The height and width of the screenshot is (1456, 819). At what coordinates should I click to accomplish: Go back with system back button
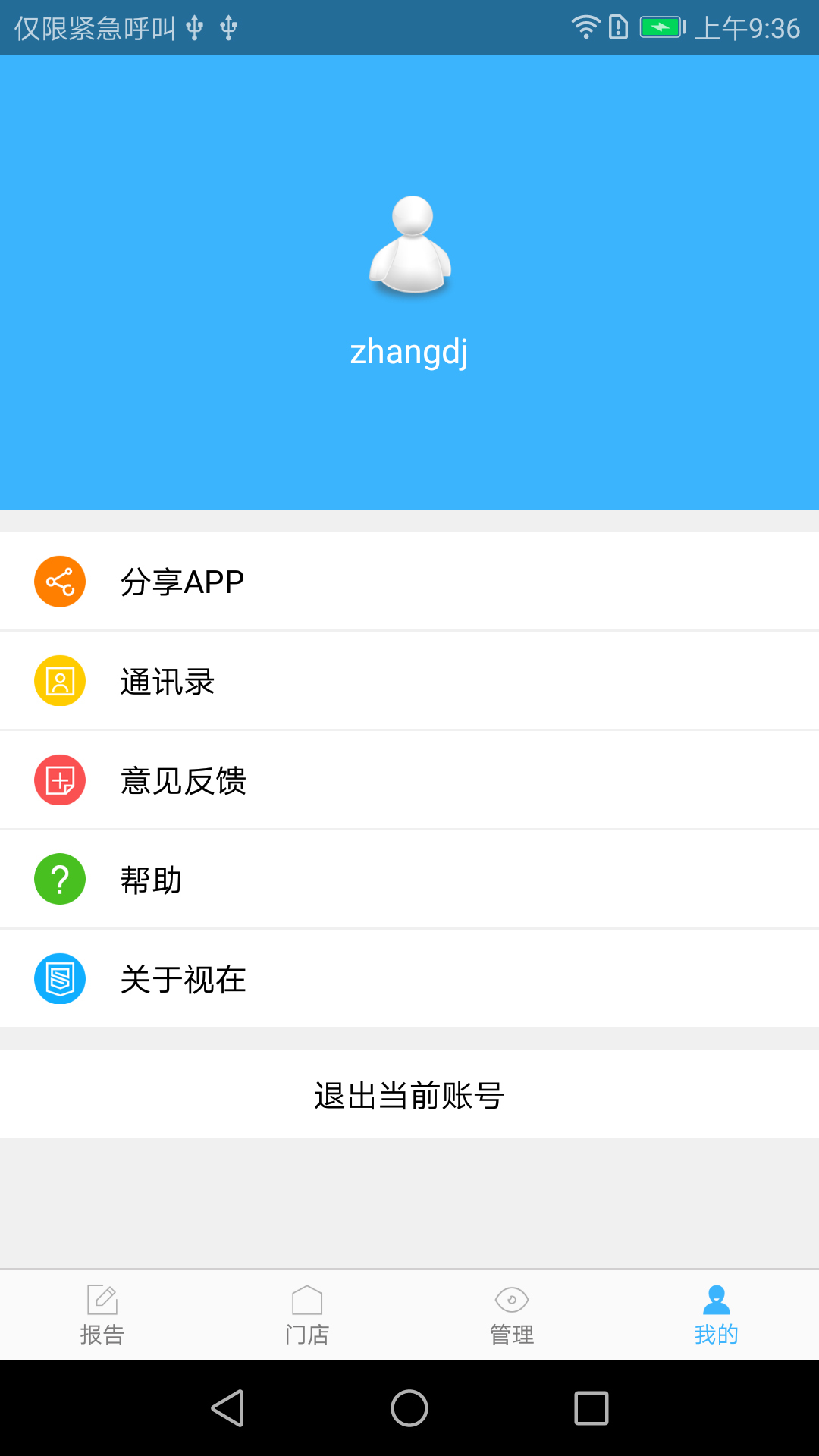tap(227, 1408)
